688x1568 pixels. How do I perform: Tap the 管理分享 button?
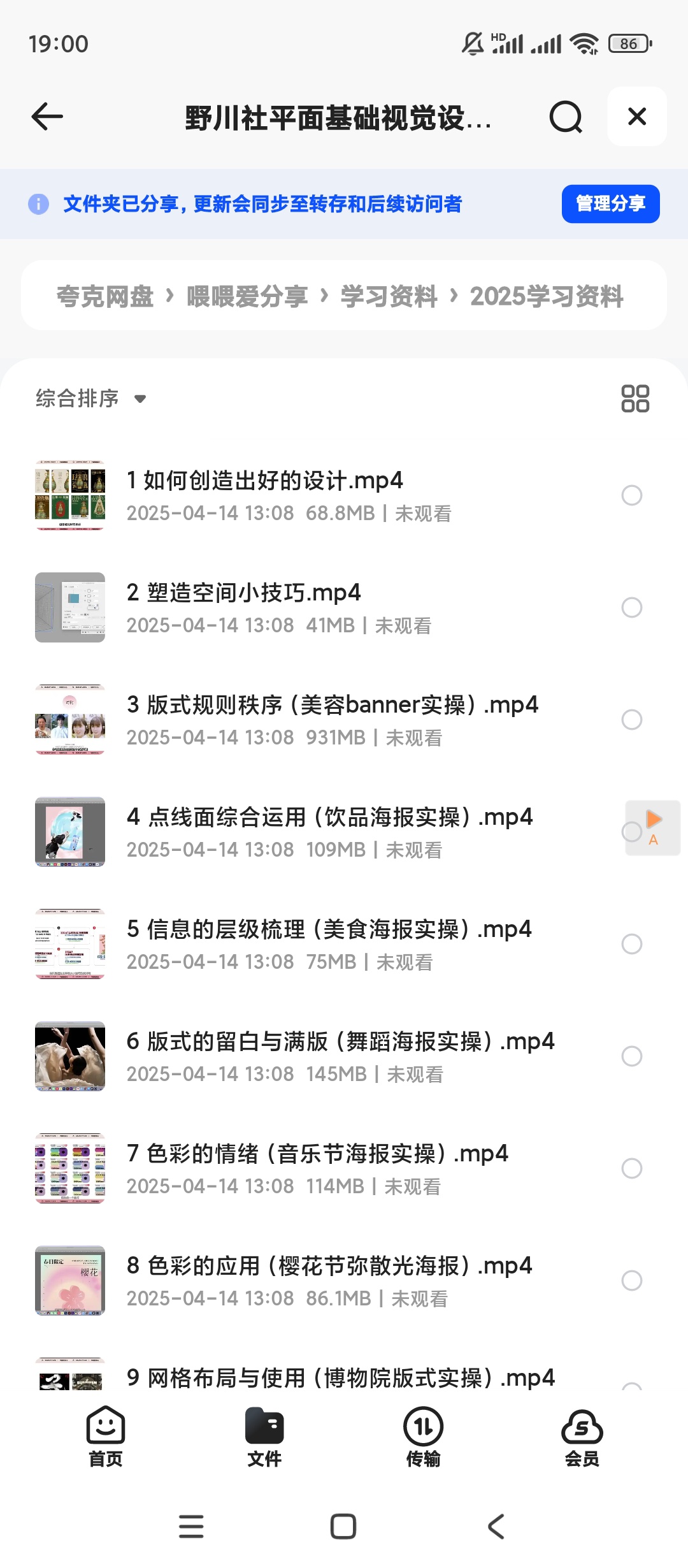coord(610,204)
